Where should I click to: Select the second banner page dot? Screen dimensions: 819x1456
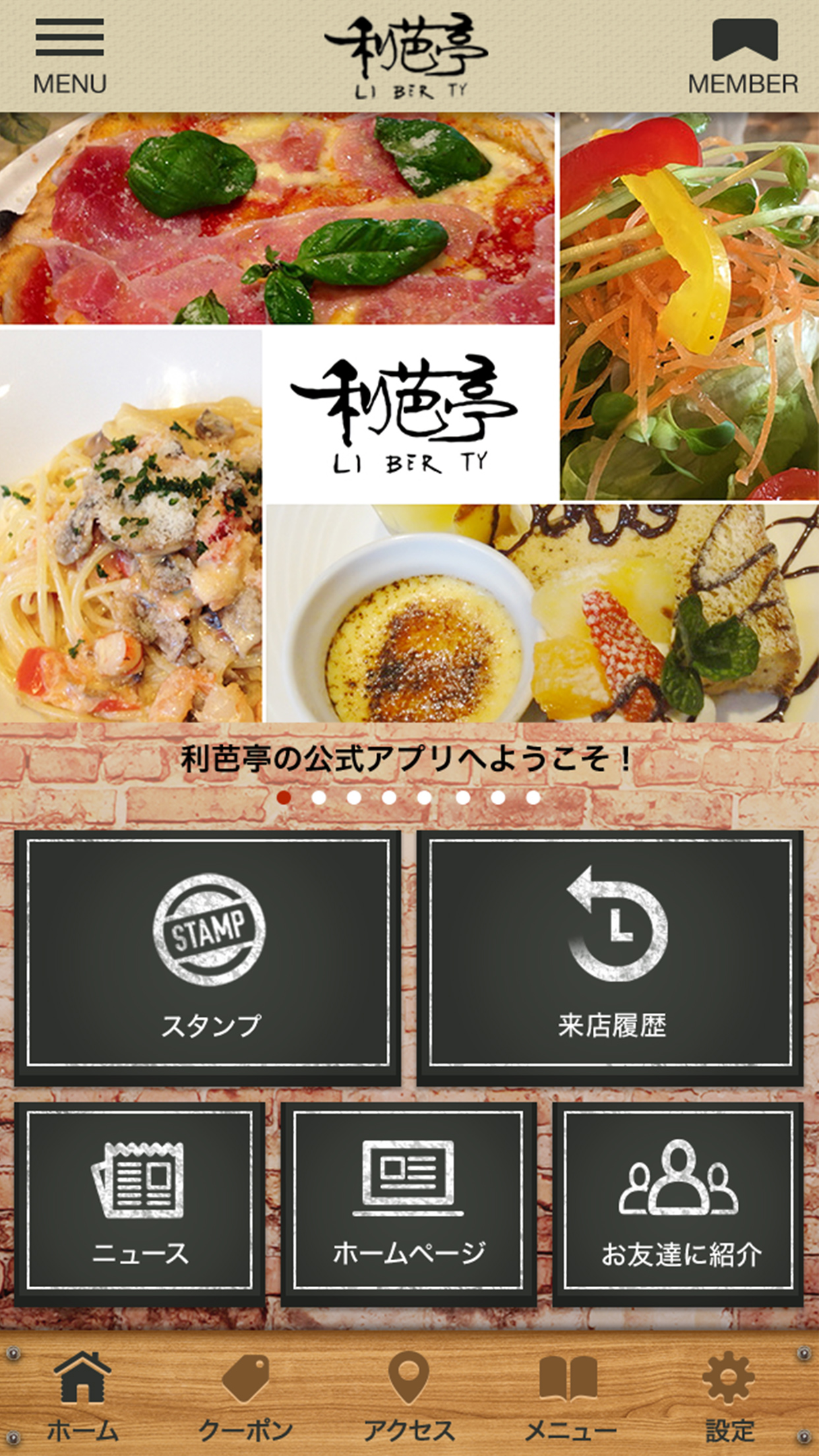point(319,798)
